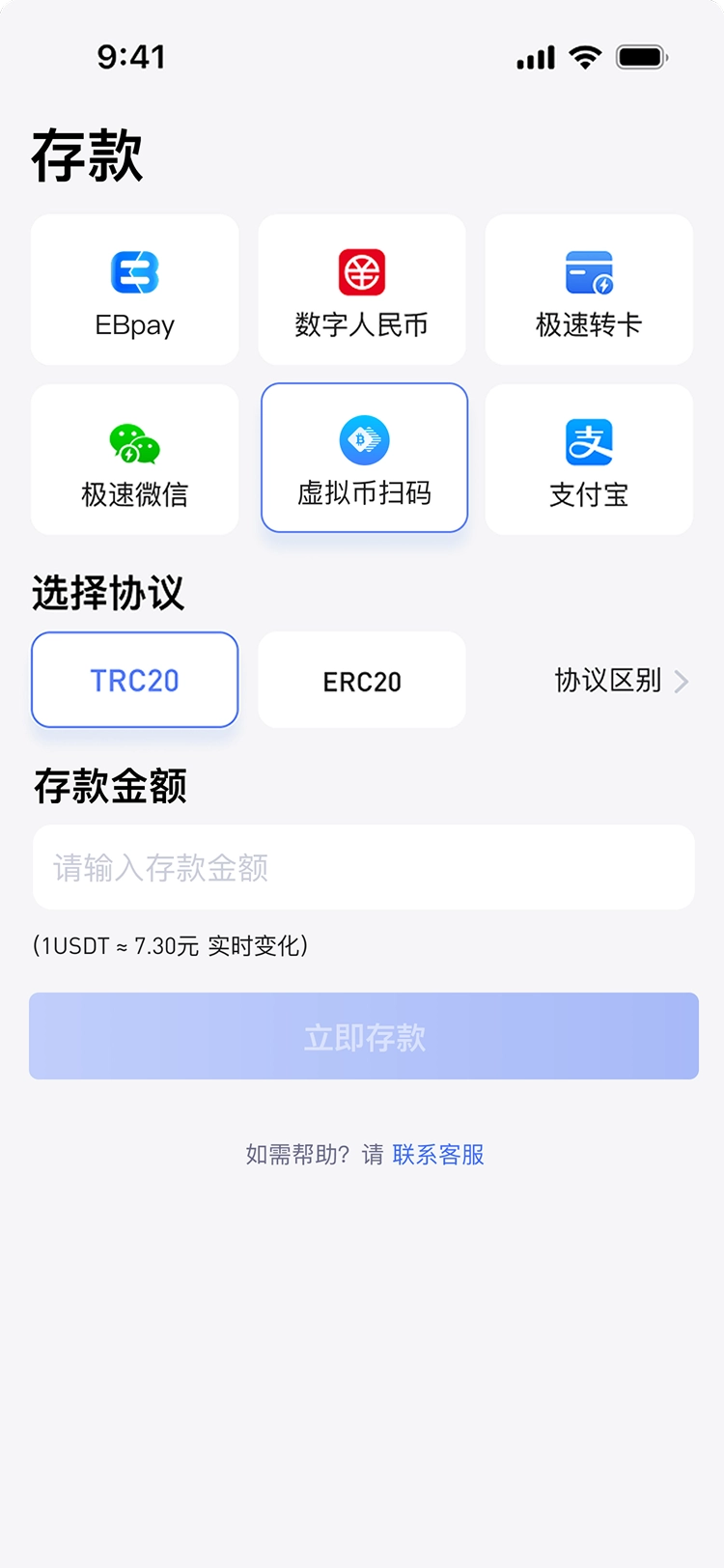Pick 极速转卡 as deposit method
Image resolution: width=724 pixels, height=1568 pixels.
coord(589,290)
